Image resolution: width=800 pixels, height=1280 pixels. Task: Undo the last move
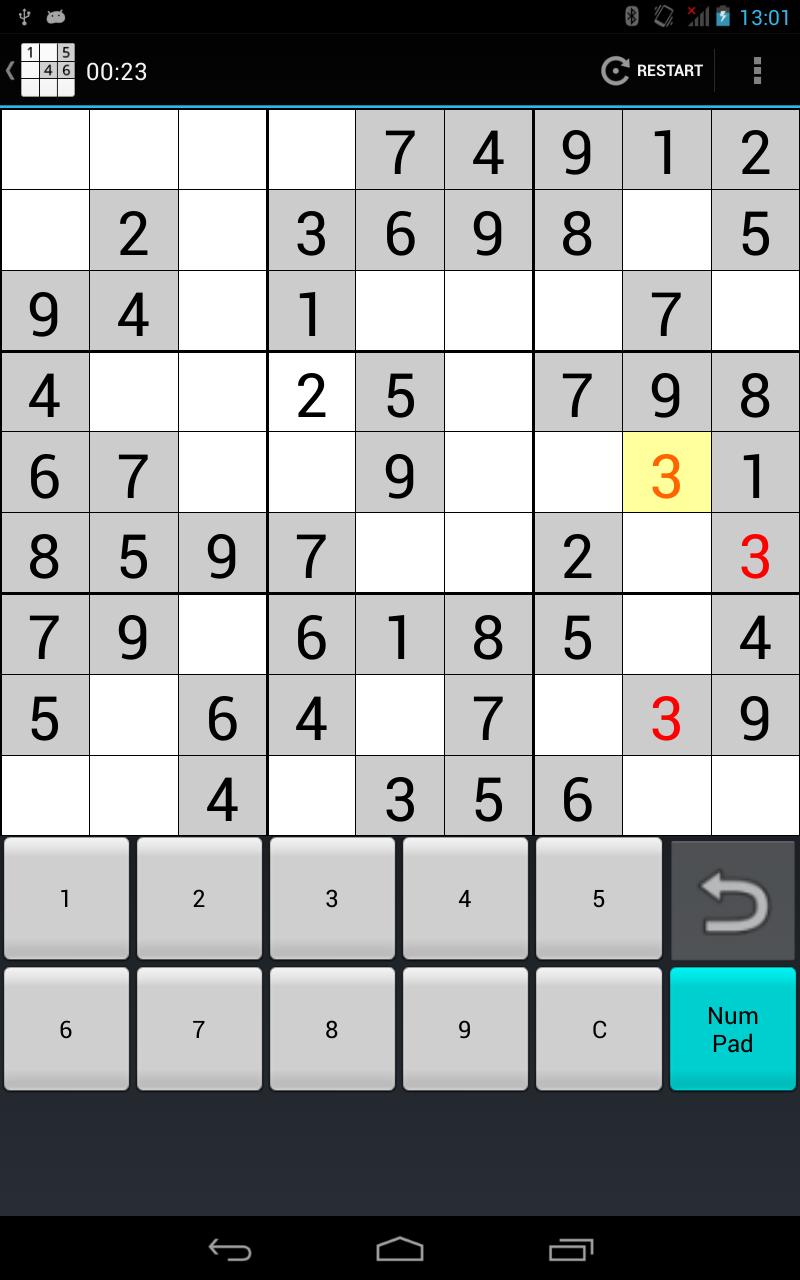tap(733, 900)
